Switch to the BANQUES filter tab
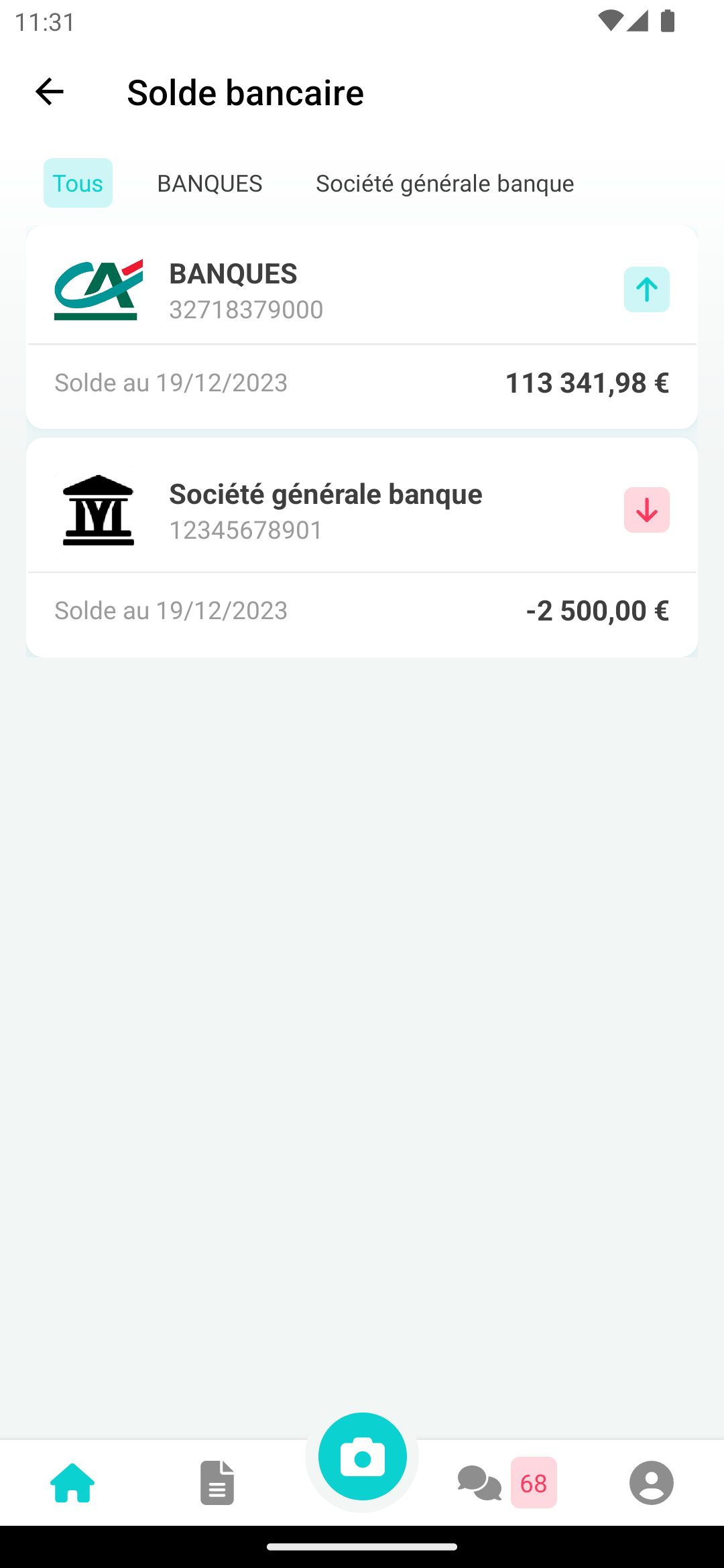The image size is (724, 1568). point(209,183)
